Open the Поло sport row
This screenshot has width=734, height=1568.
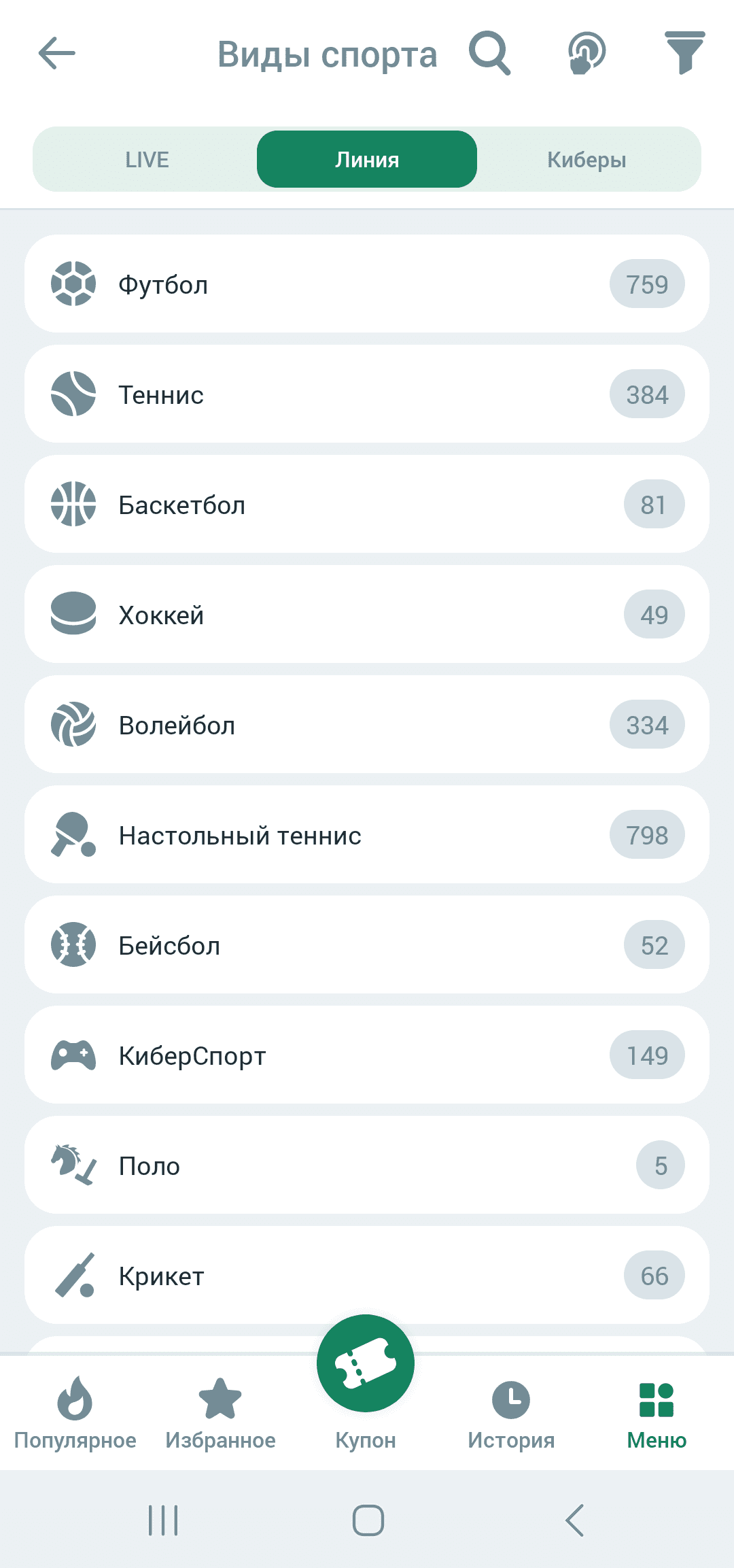pyautogui.click(x=367, y=1165)
